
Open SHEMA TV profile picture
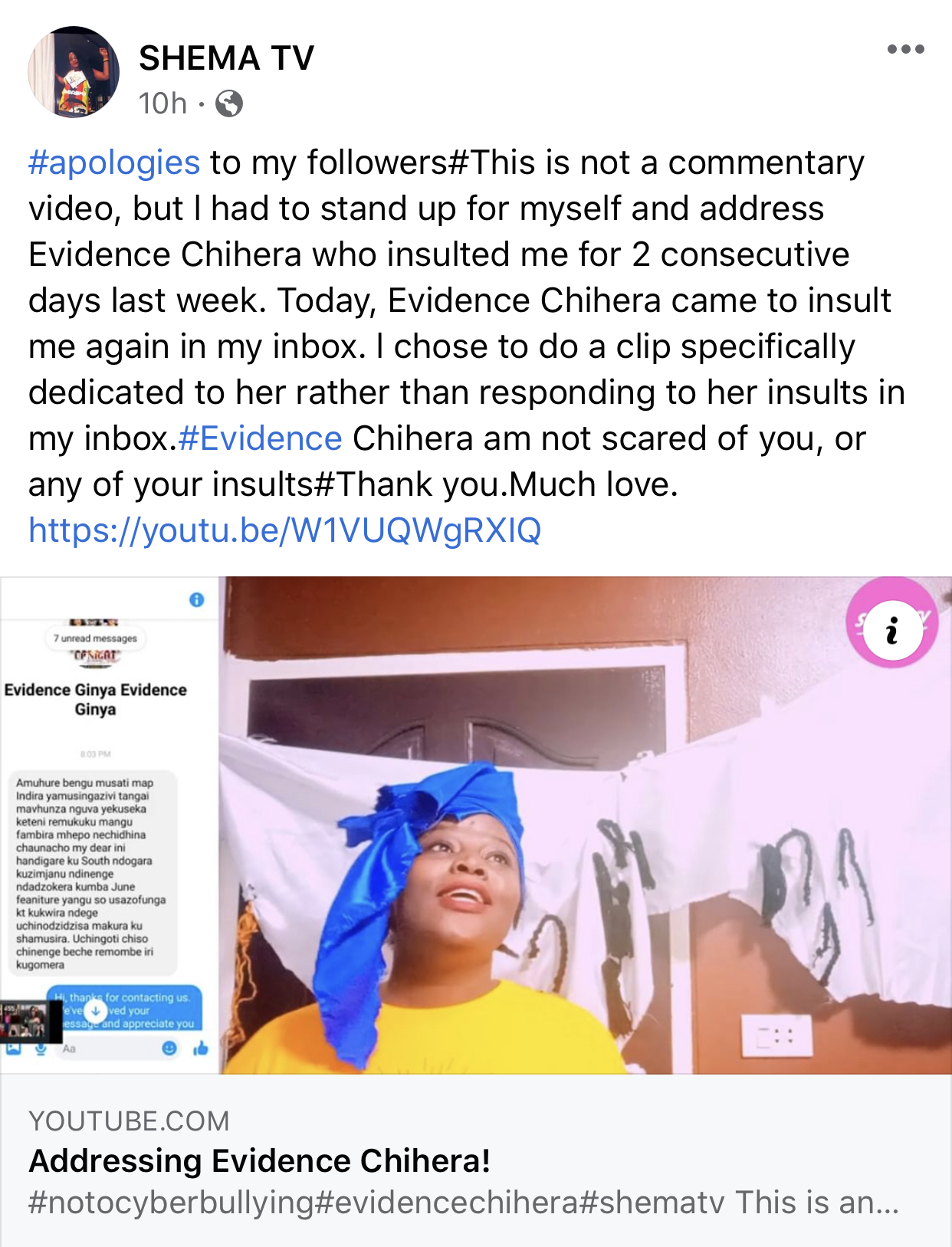tap(74, 72)
